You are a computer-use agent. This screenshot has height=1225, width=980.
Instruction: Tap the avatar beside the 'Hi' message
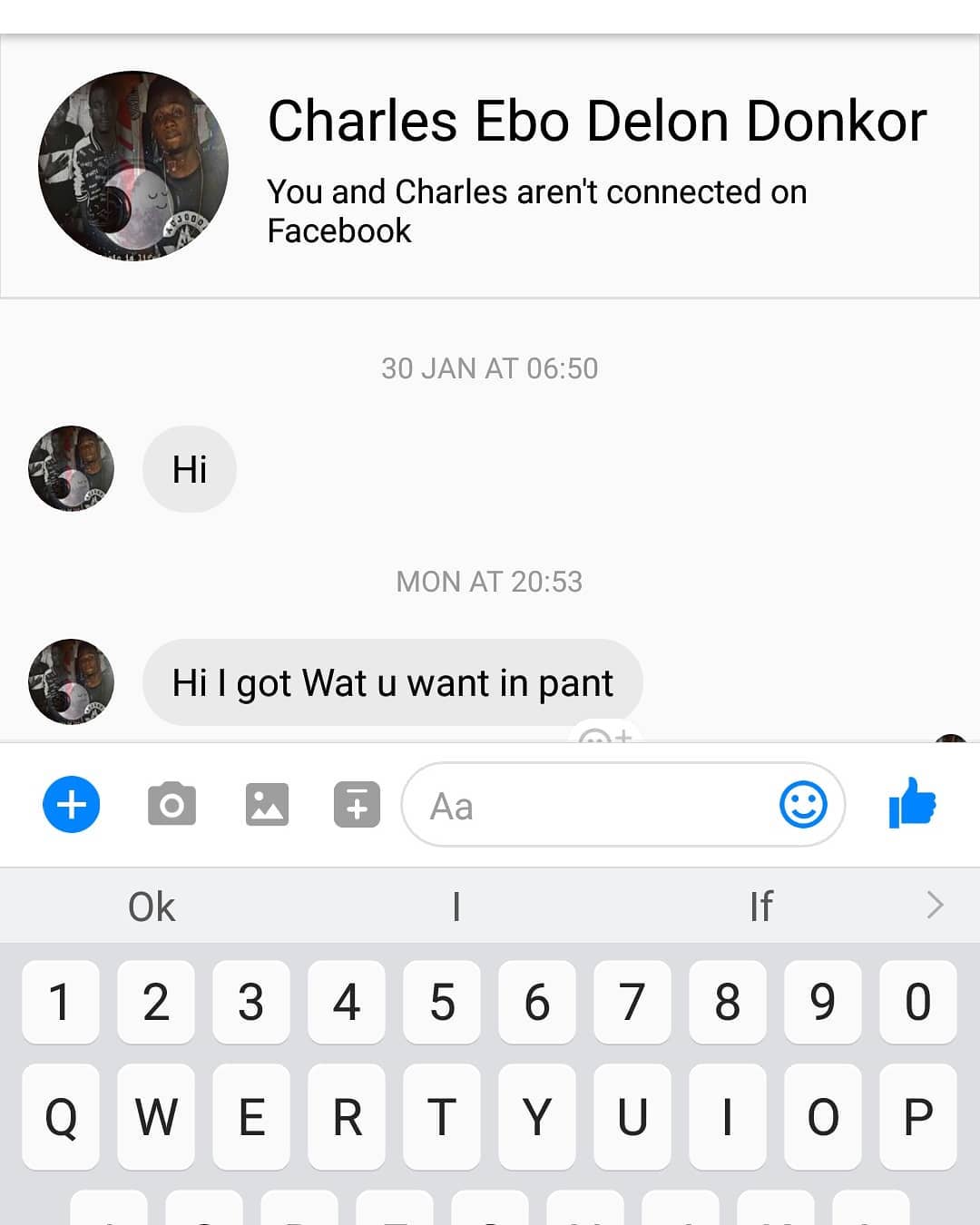point(72,469)
